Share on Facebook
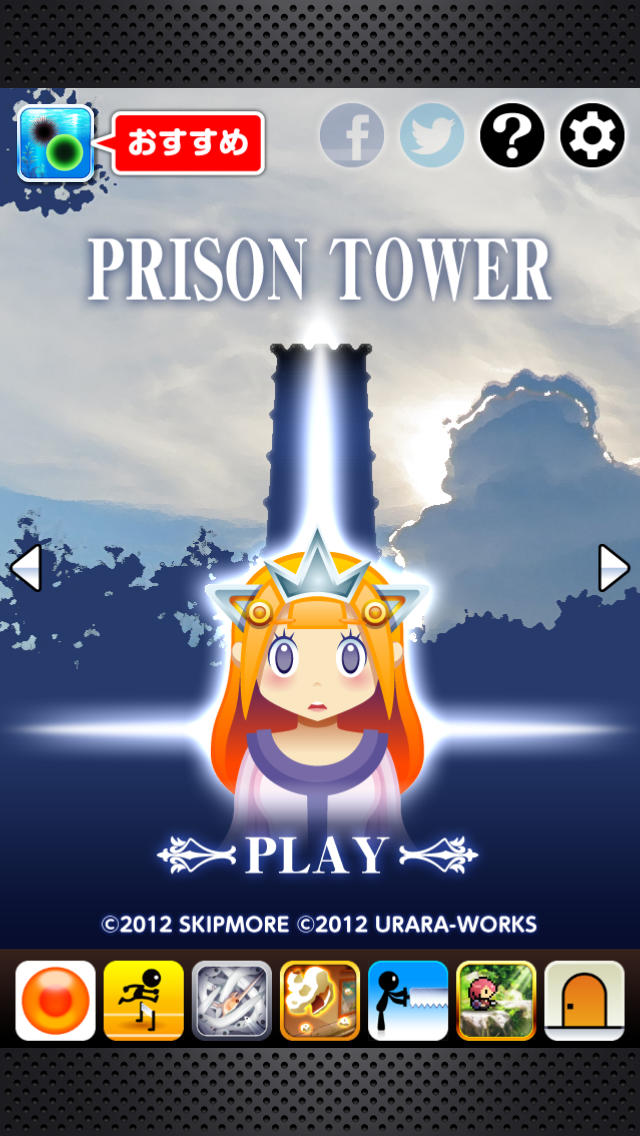 [x=352, y=135]
